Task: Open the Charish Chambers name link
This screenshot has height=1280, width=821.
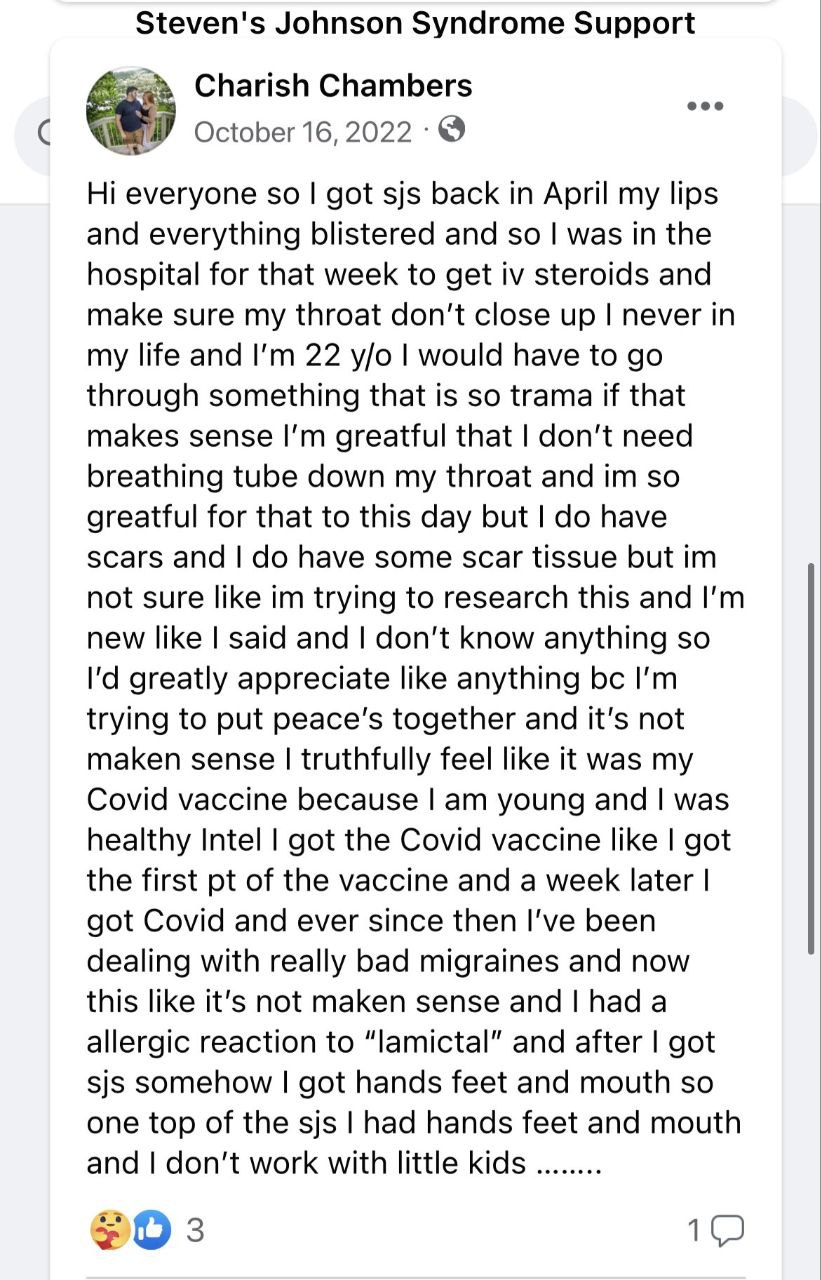Action: tap(333, 86)
